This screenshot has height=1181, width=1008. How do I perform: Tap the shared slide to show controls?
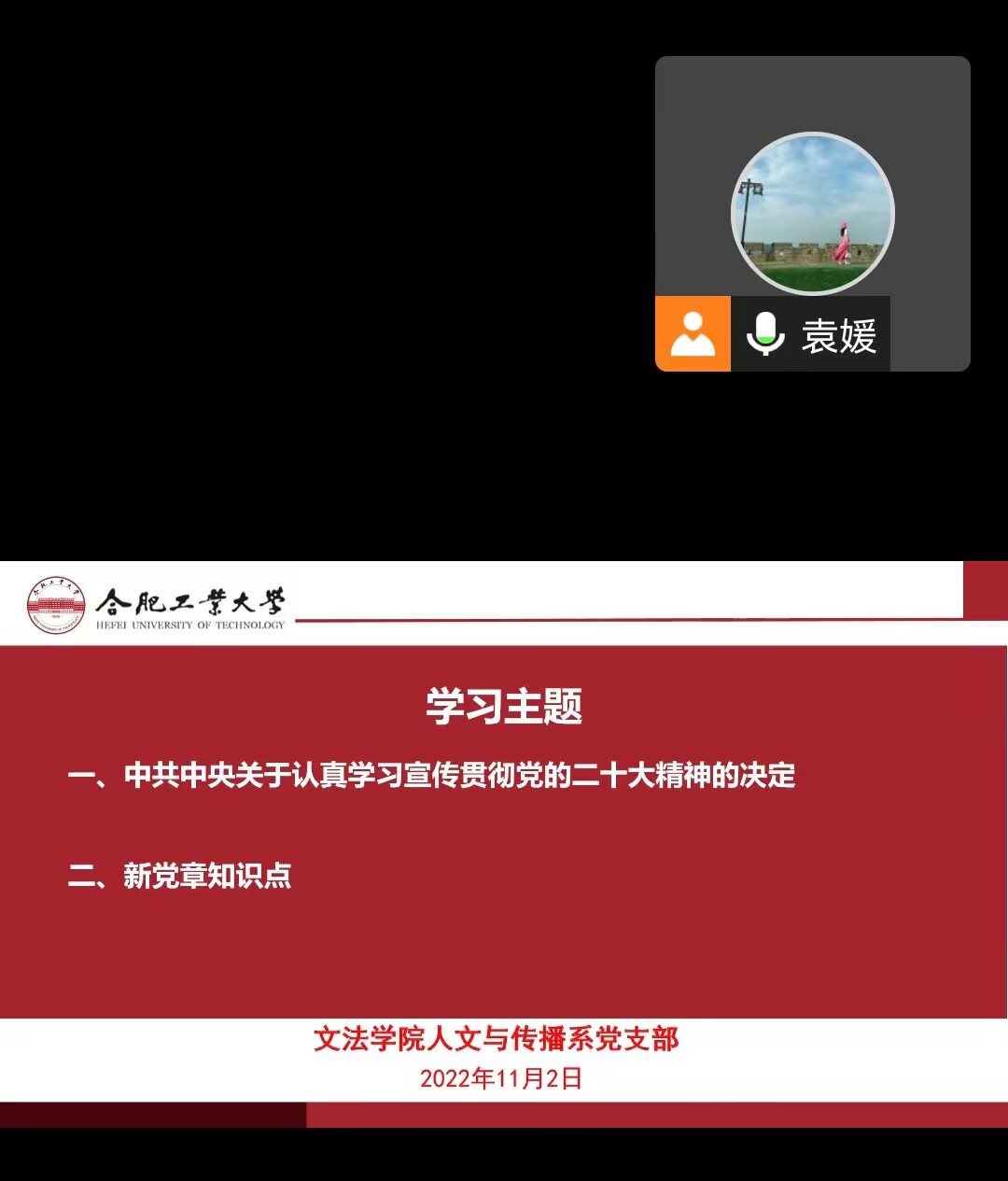pos(504,840)
